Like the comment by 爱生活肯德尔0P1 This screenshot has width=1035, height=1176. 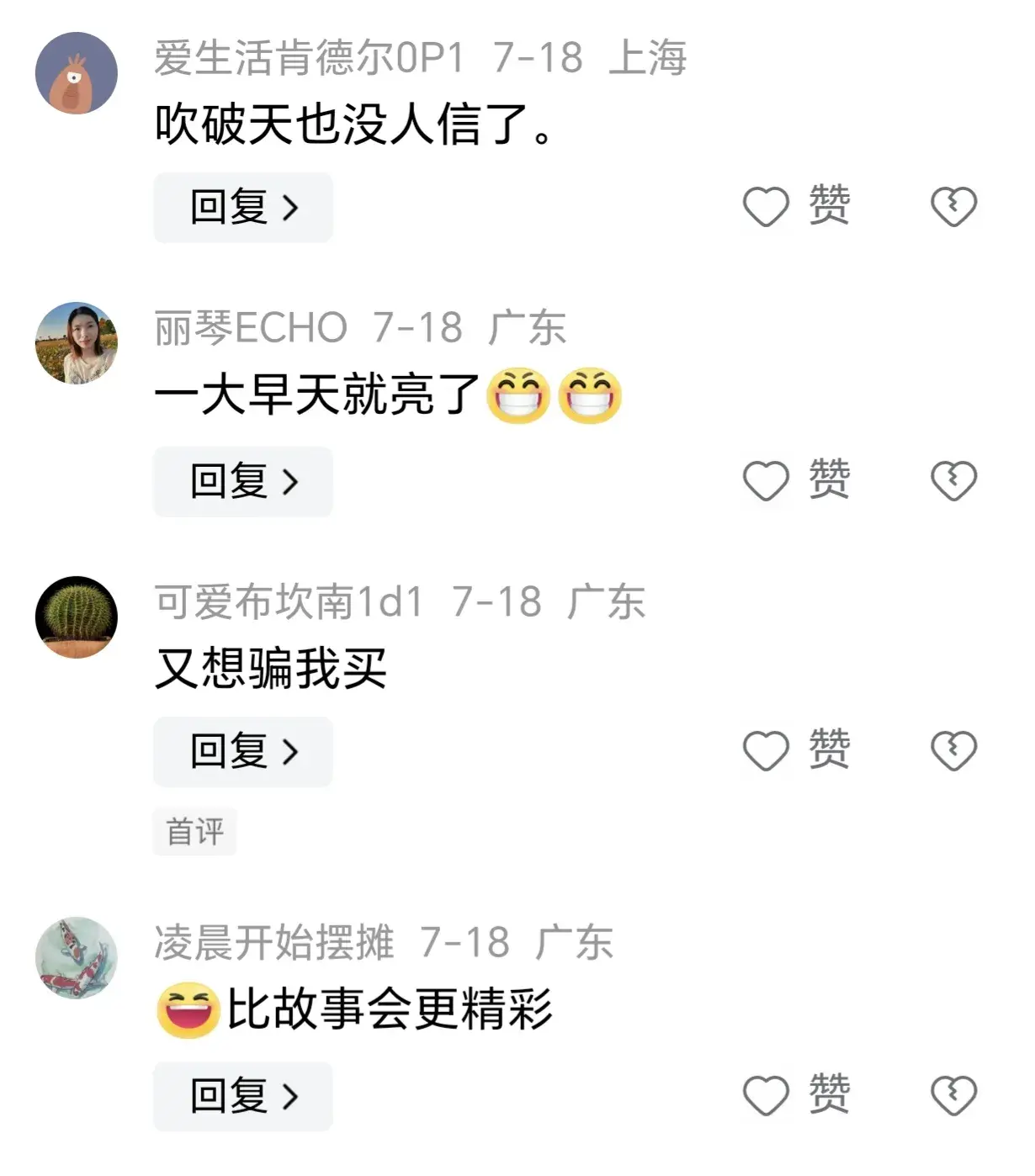pos(766,207)
